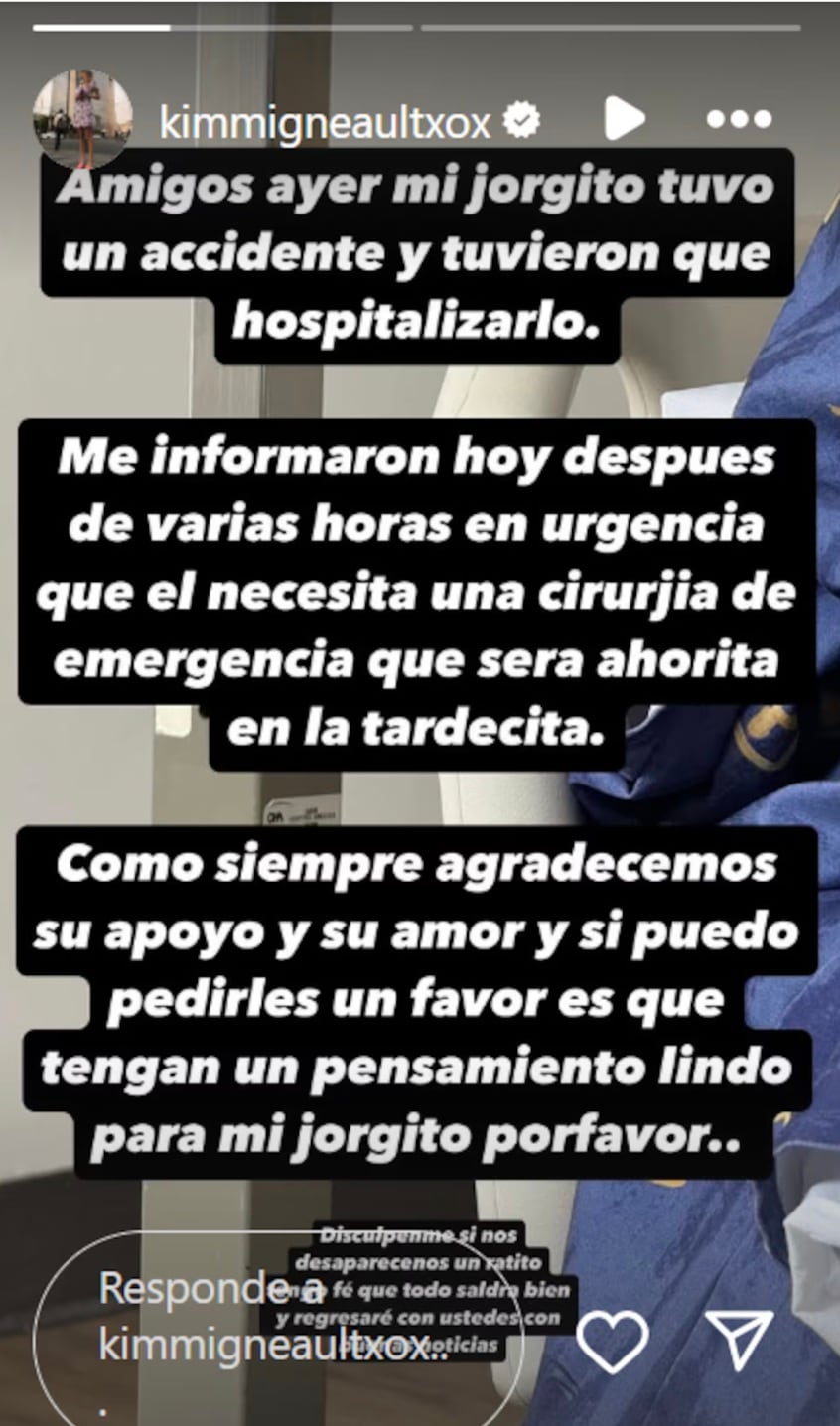840x1426 pixels.
Task: Open the story options menu
Action: point(739,119)
